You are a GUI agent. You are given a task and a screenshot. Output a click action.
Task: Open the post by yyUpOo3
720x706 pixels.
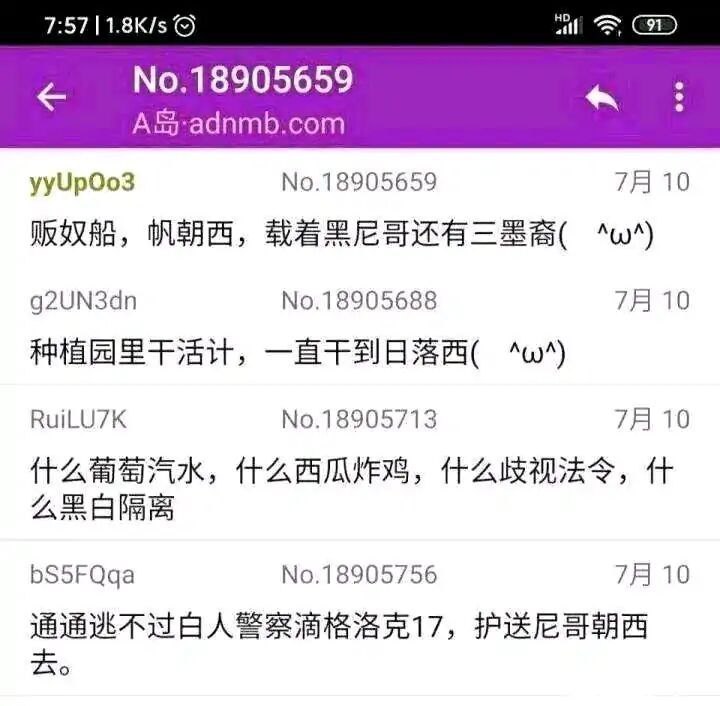click(x=359, y=210)
